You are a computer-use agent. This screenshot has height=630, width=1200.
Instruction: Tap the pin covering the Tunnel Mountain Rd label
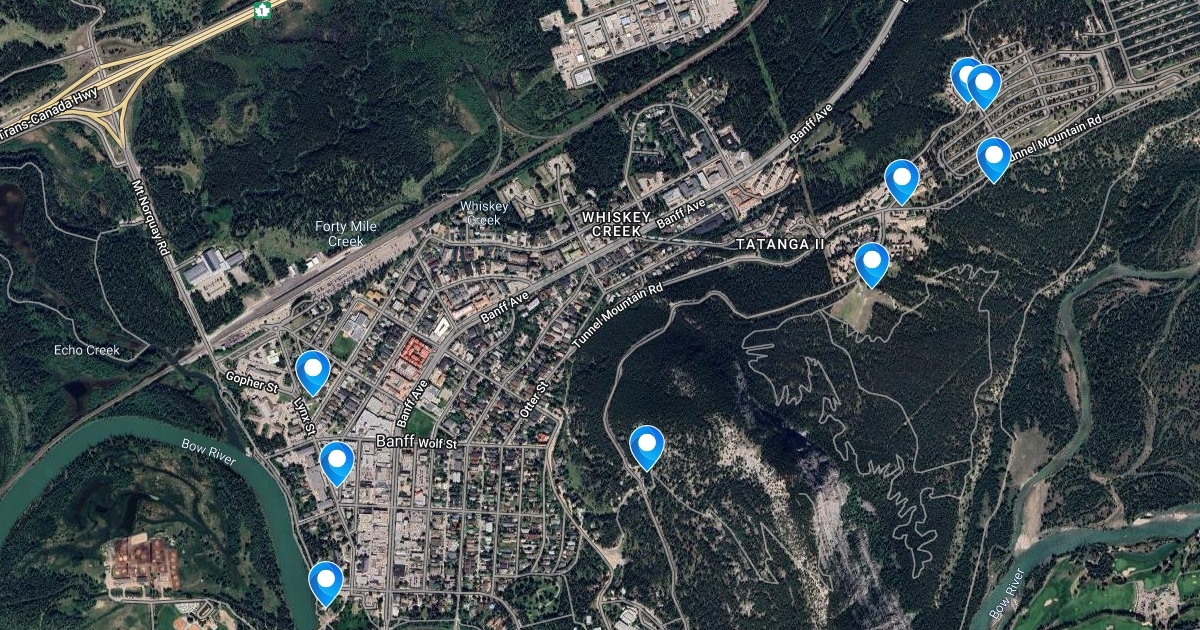pyautogui.click(x=993, y=158)
